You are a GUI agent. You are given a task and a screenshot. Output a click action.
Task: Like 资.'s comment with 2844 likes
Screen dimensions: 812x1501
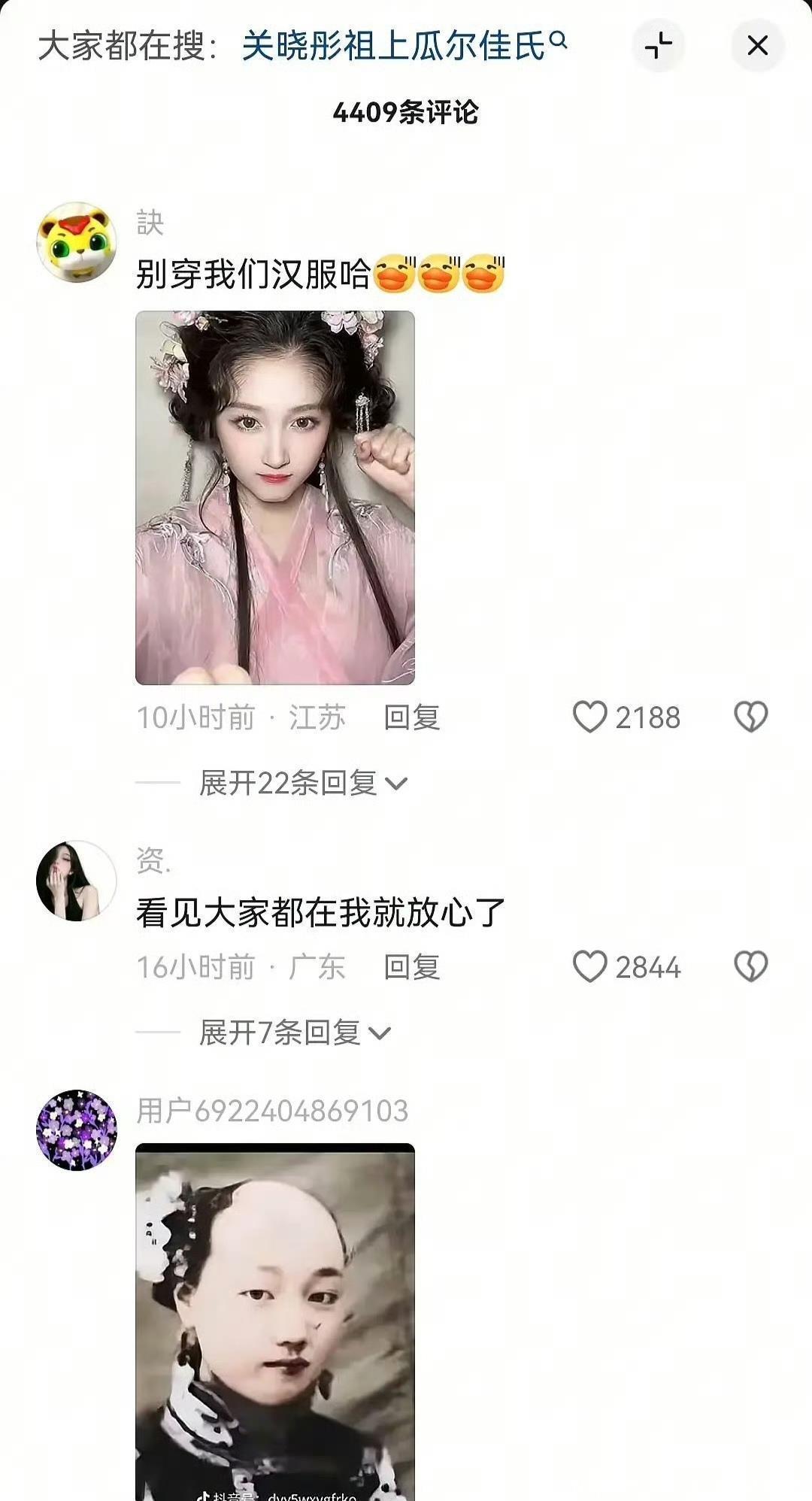click(590, 966)
